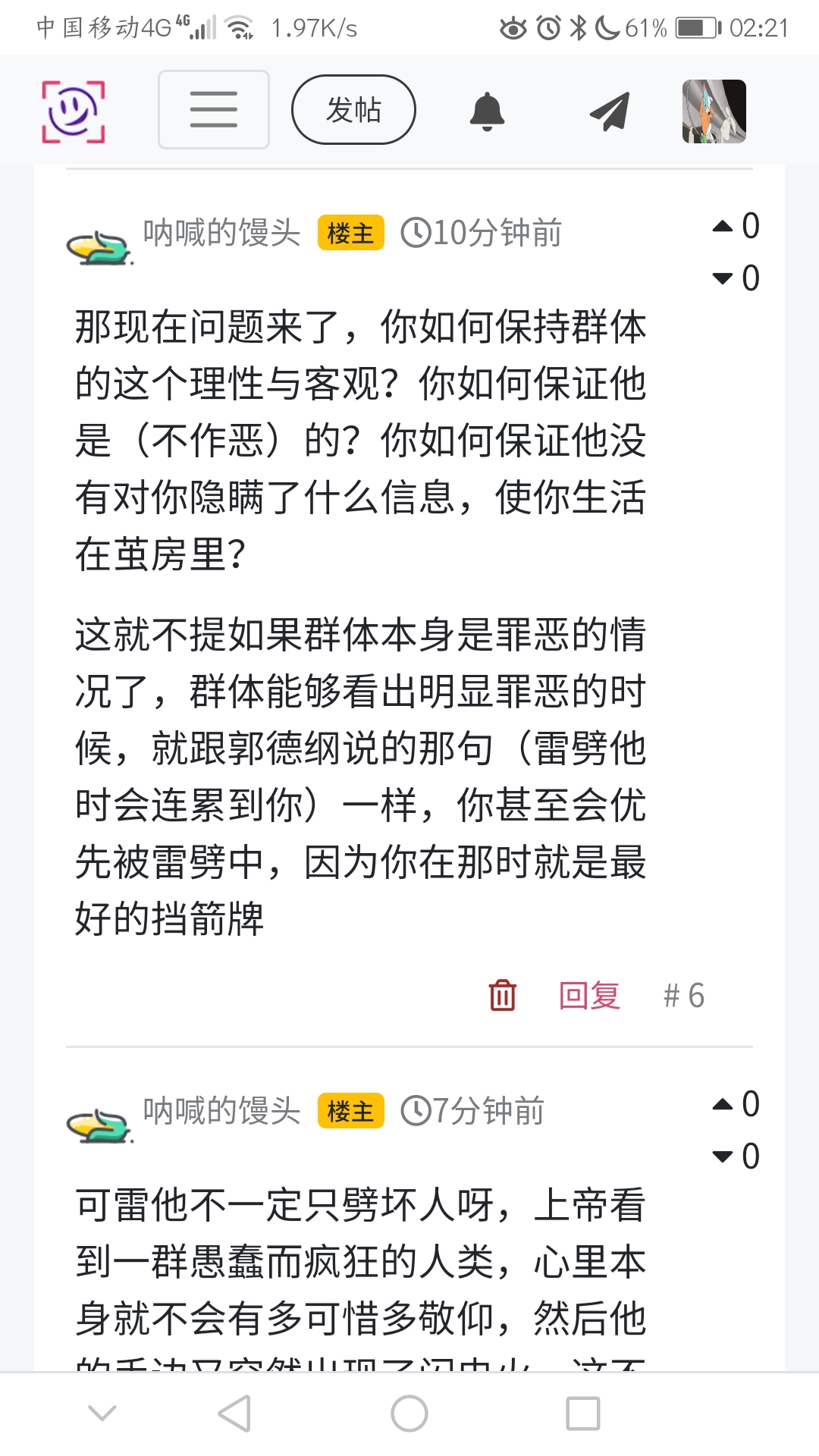Go back using system back button
819x1456 pixels.
(234, 1414)
